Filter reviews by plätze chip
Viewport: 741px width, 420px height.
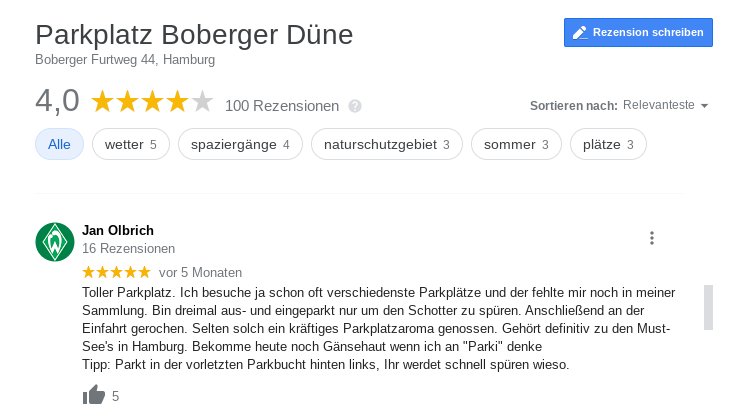[609, 145]
